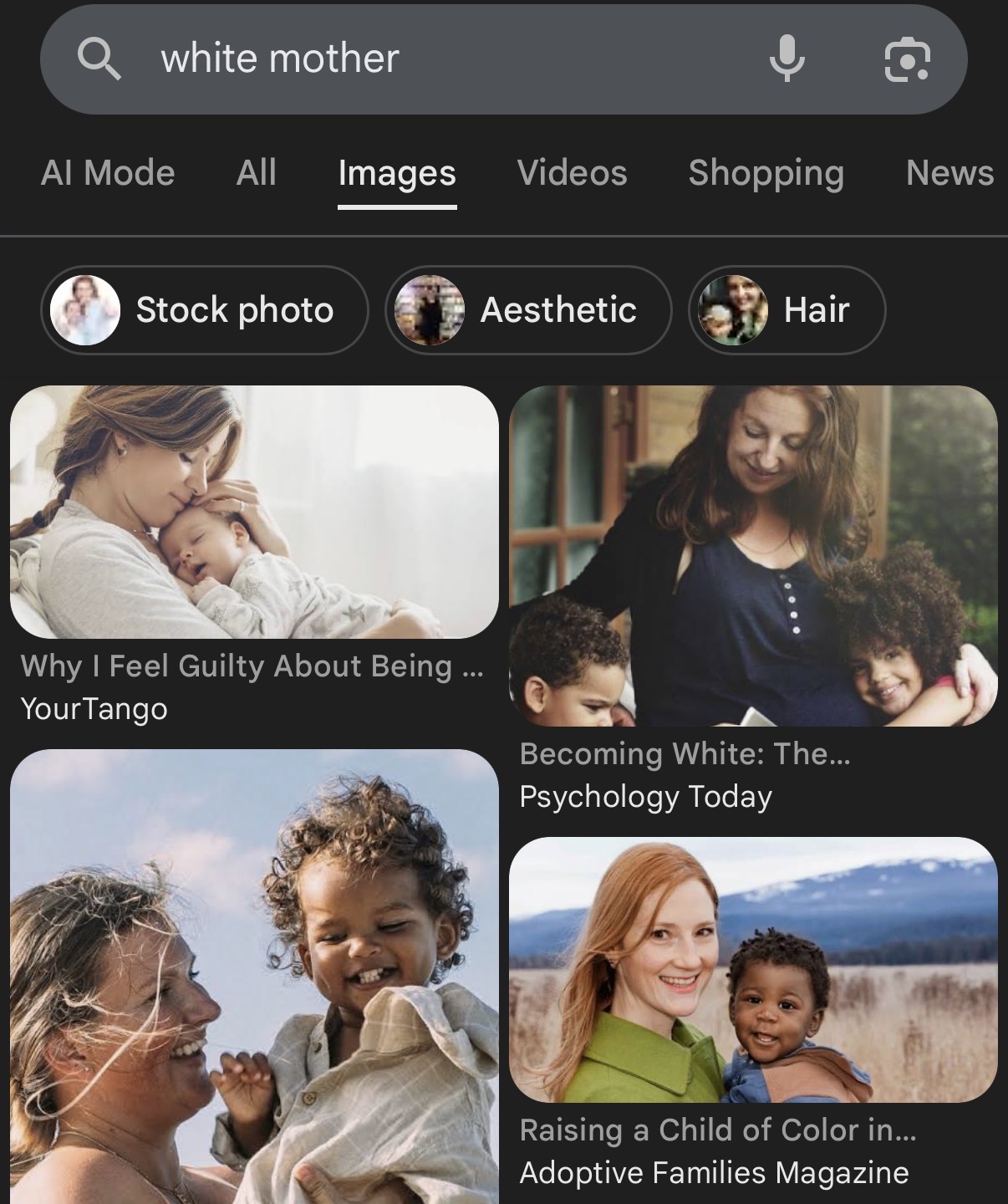Select the Hair filter chip
Viewport: 1008px width, 1204px height.
[786, 310]
